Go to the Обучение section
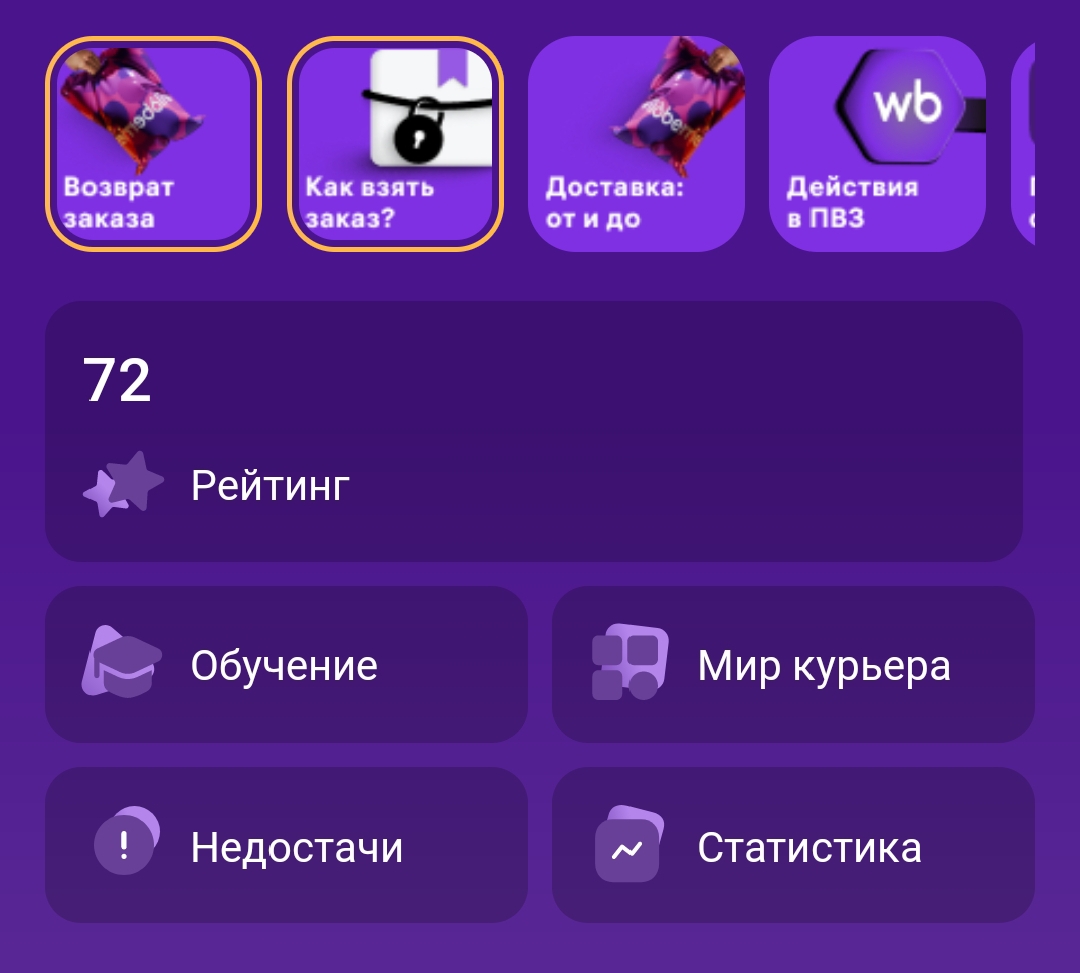Screen dimensions: 1080x973 [286, 665]
